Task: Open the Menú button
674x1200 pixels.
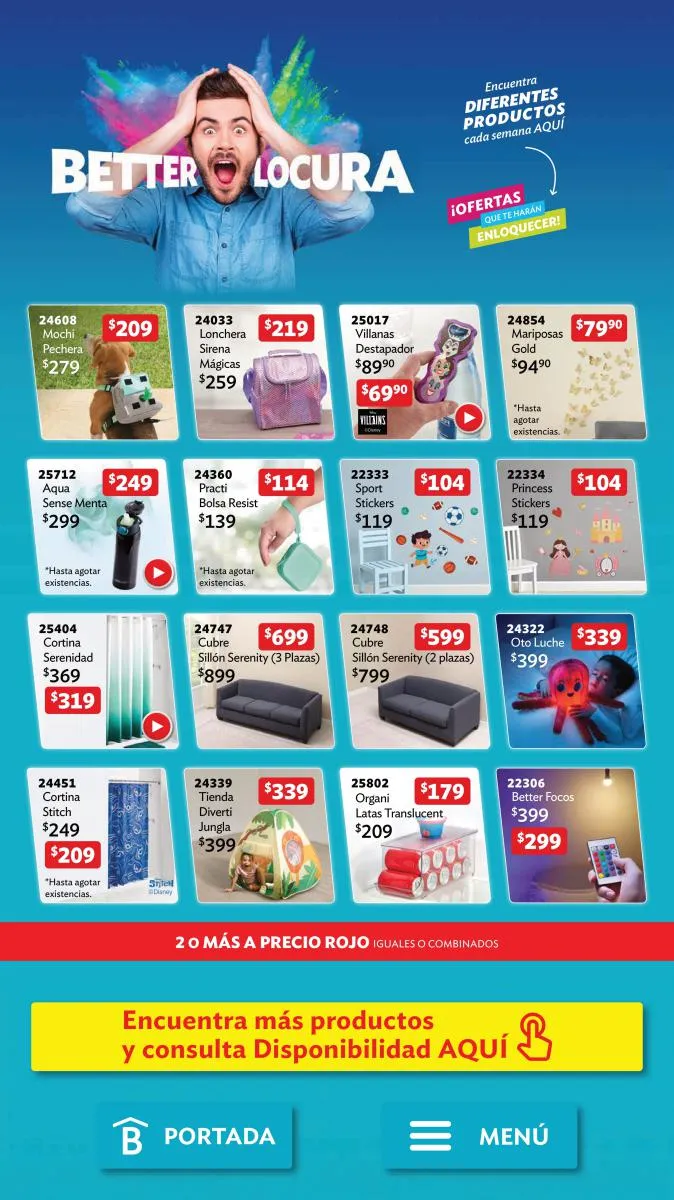Action: pyautogui.click(x=479, y=1136)
